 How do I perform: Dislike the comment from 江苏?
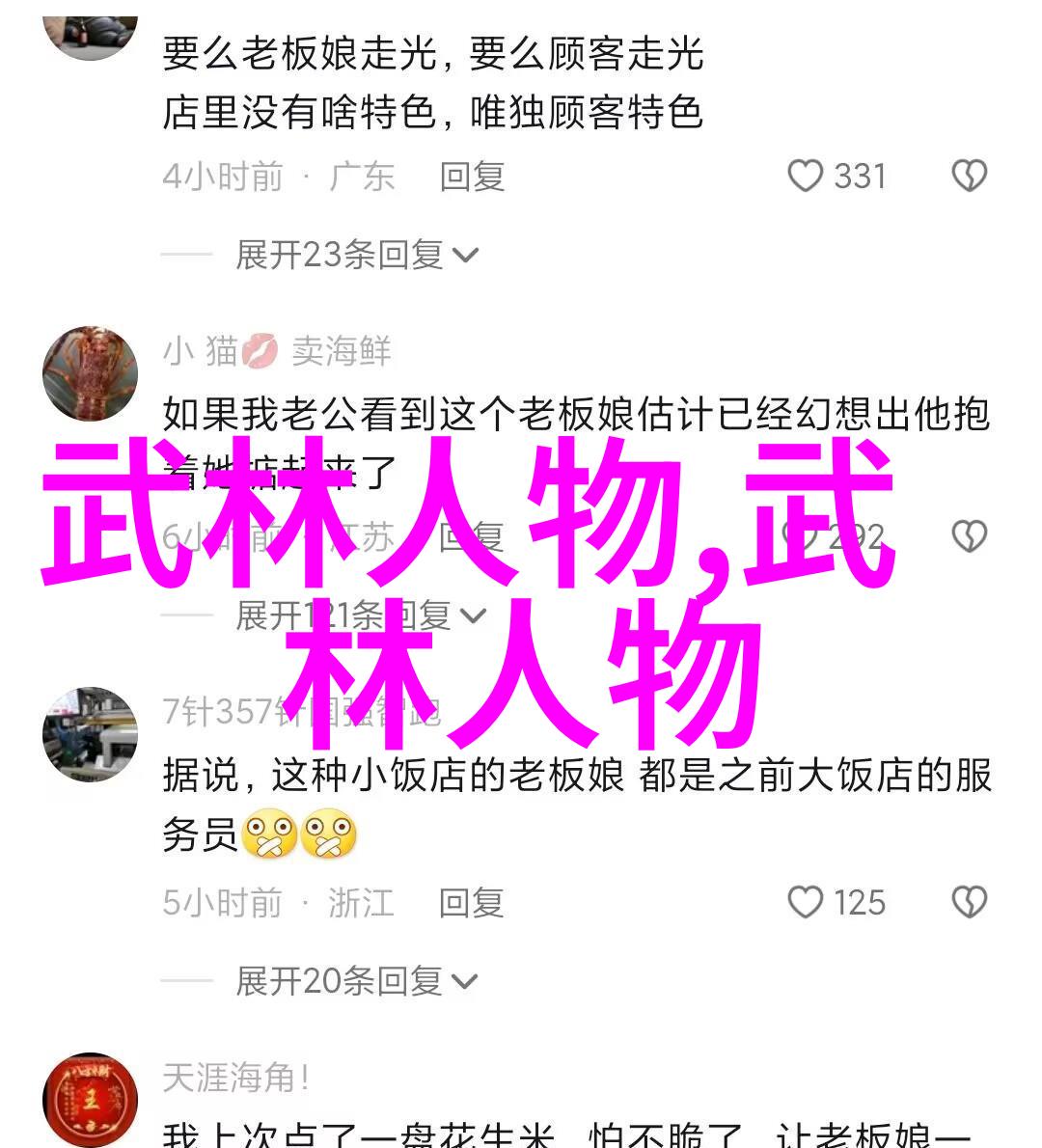969,535
